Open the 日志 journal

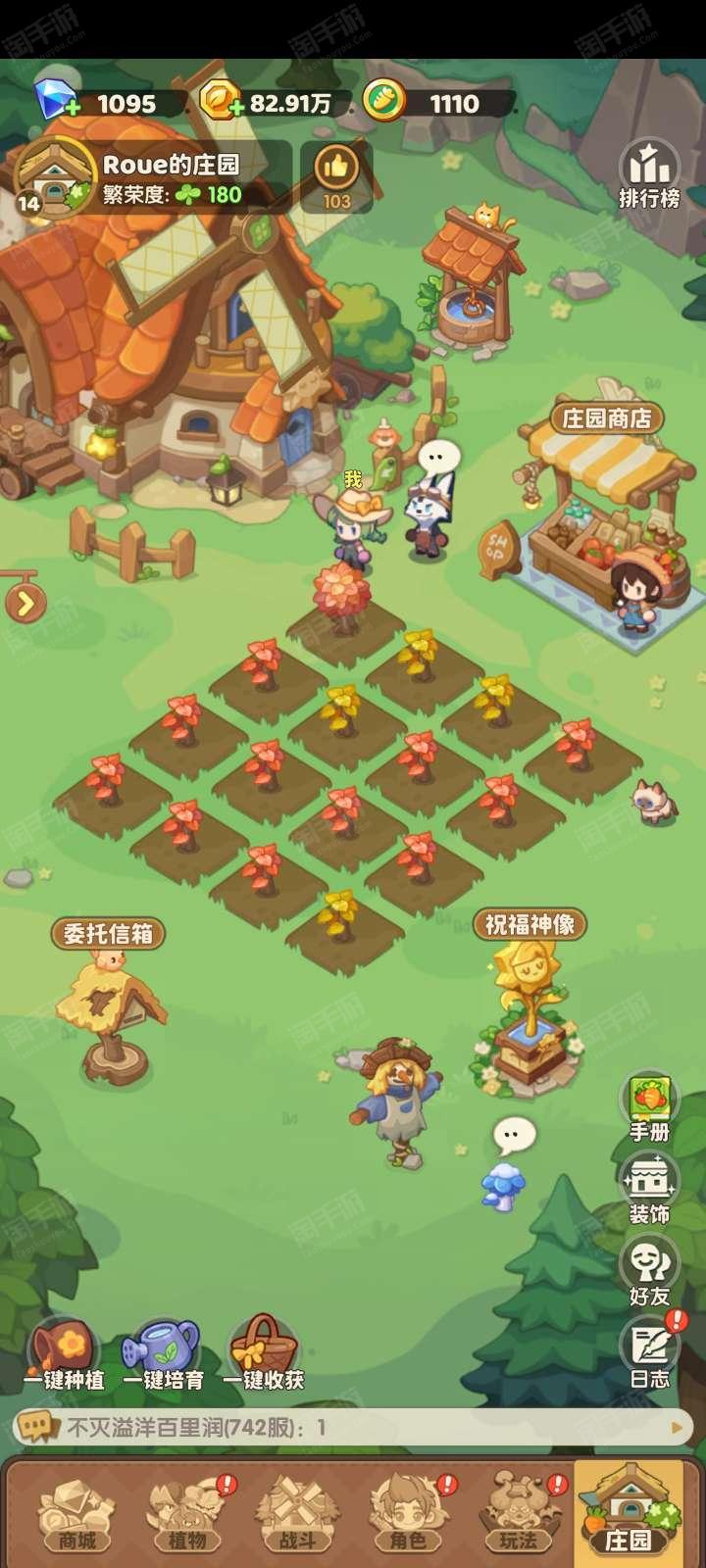click(649, 1352)
